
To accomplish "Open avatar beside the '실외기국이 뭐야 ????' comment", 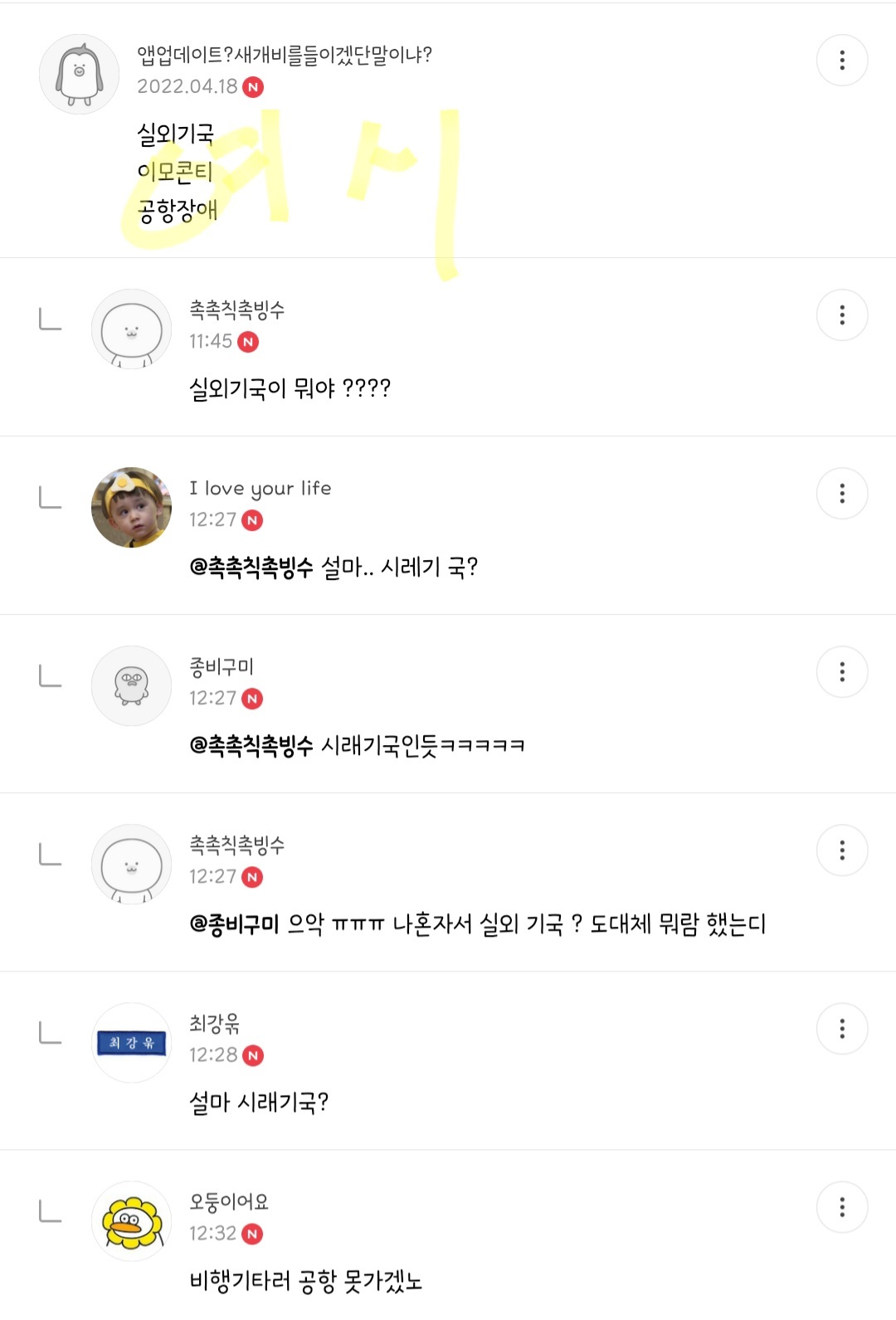I will pos(131,329).
